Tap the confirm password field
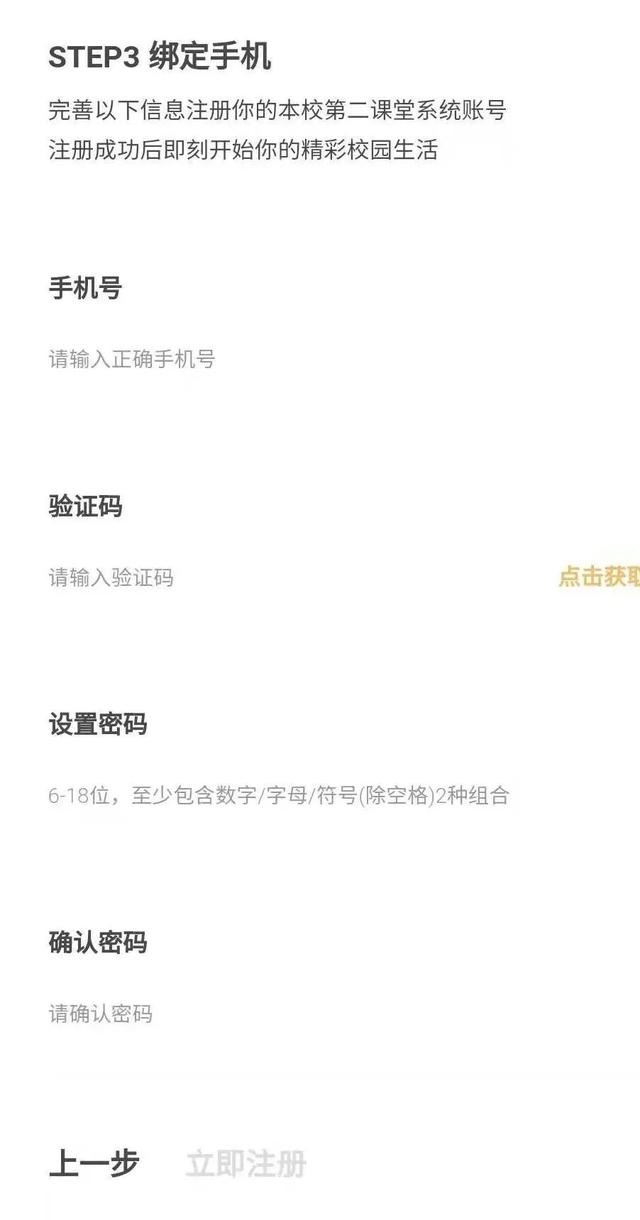This screenshot has height=1220, width=640. (320, 1014)
